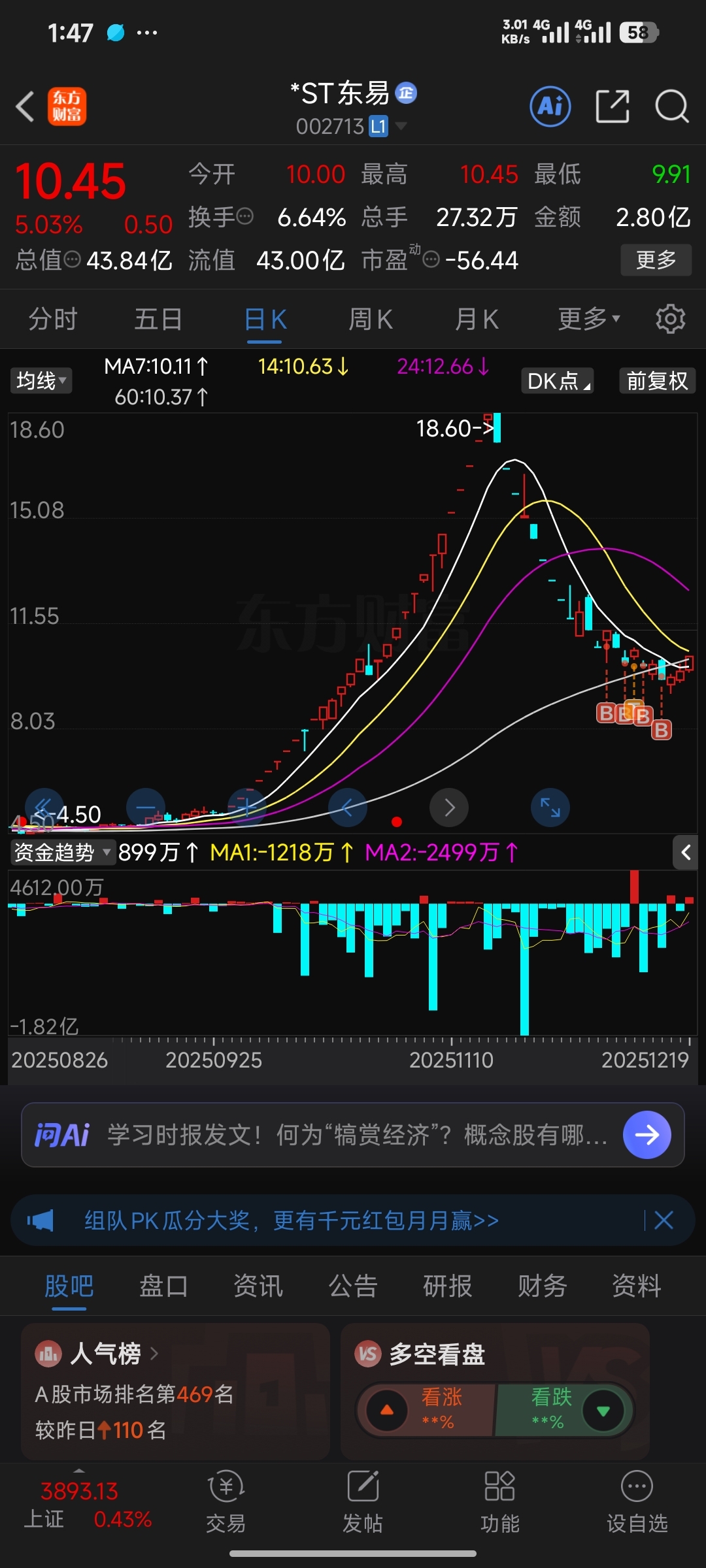Open the Ai assistant icon

coord(550,106)
